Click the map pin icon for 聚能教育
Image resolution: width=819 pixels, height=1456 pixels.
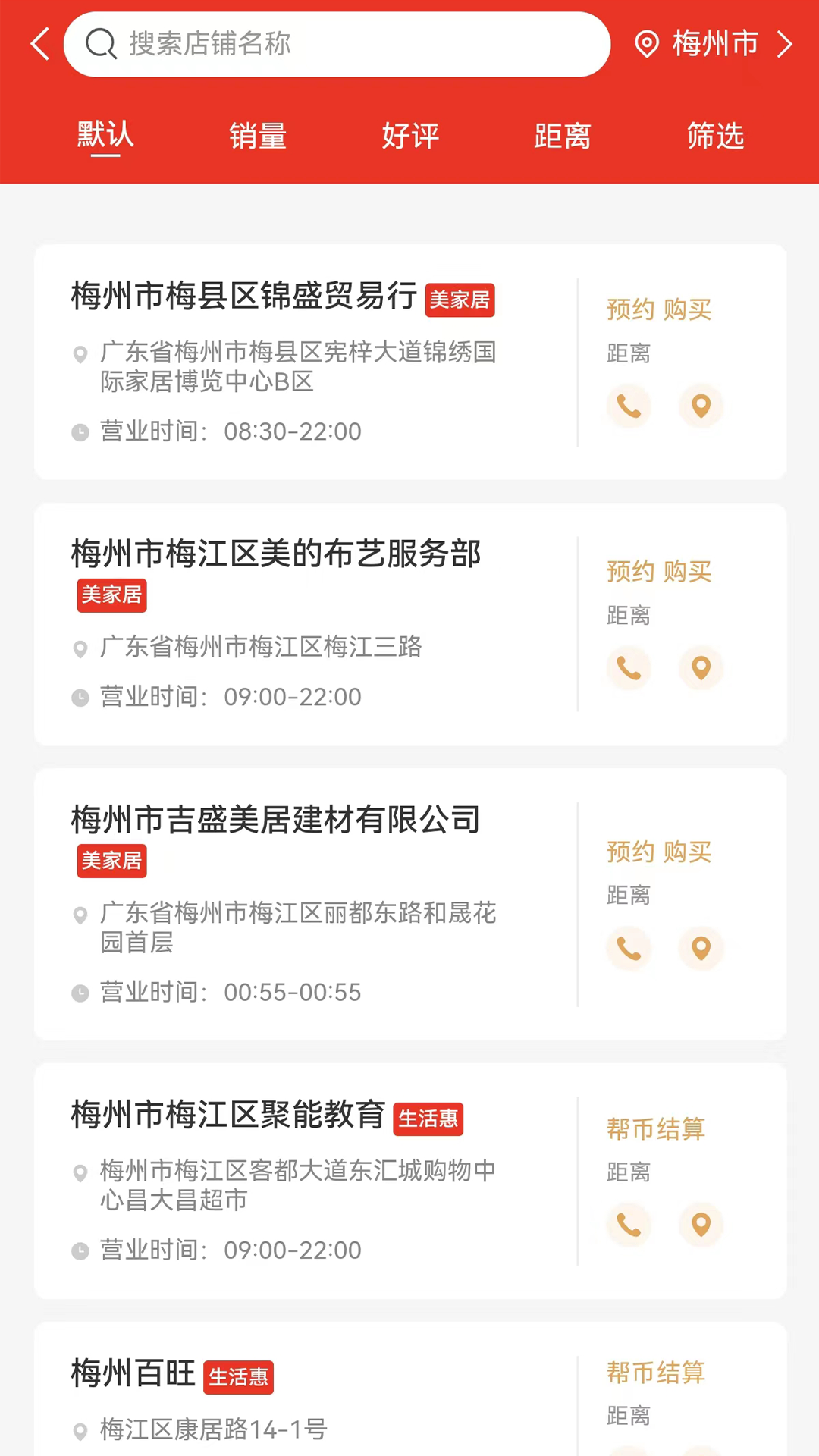tap(700, 1225)
